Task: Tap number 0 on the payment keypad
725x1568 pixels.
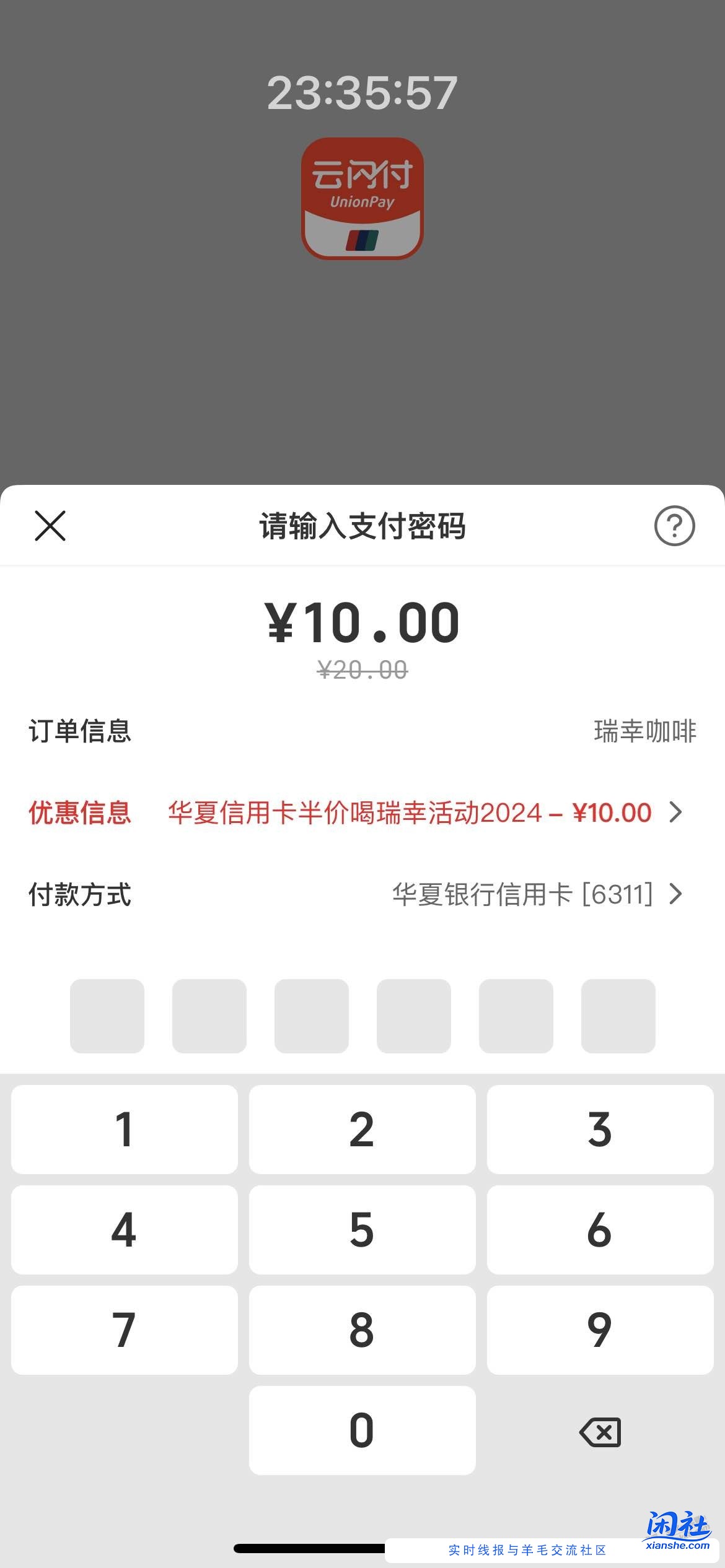Action: click(362, 1431)
